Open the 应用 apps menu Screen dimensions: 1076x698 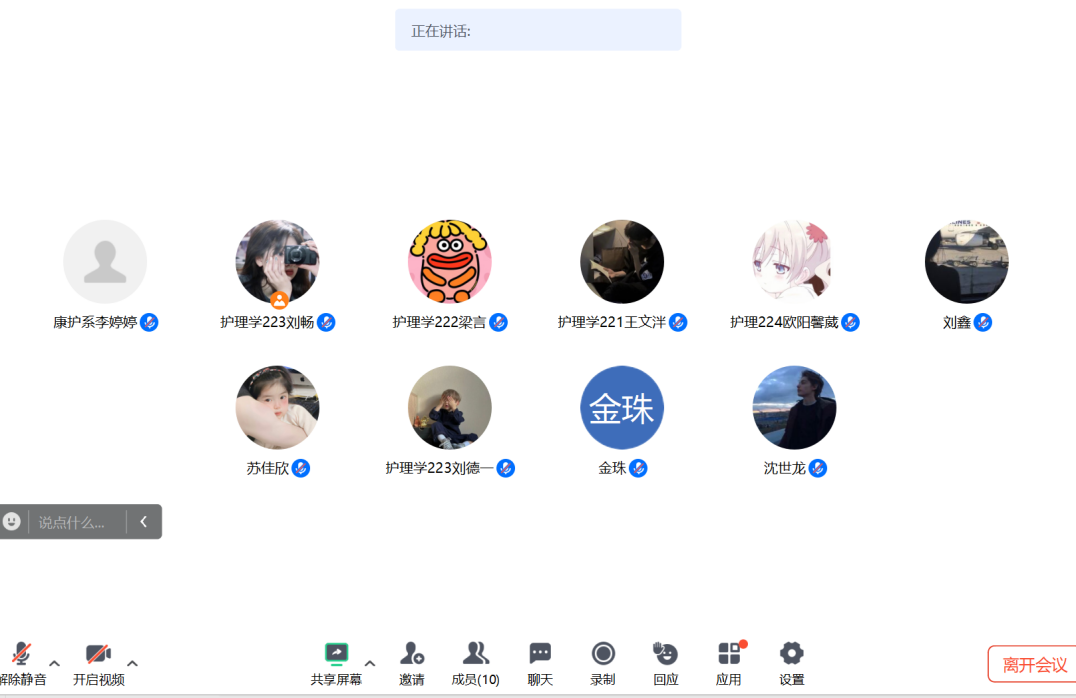point(729,663)
